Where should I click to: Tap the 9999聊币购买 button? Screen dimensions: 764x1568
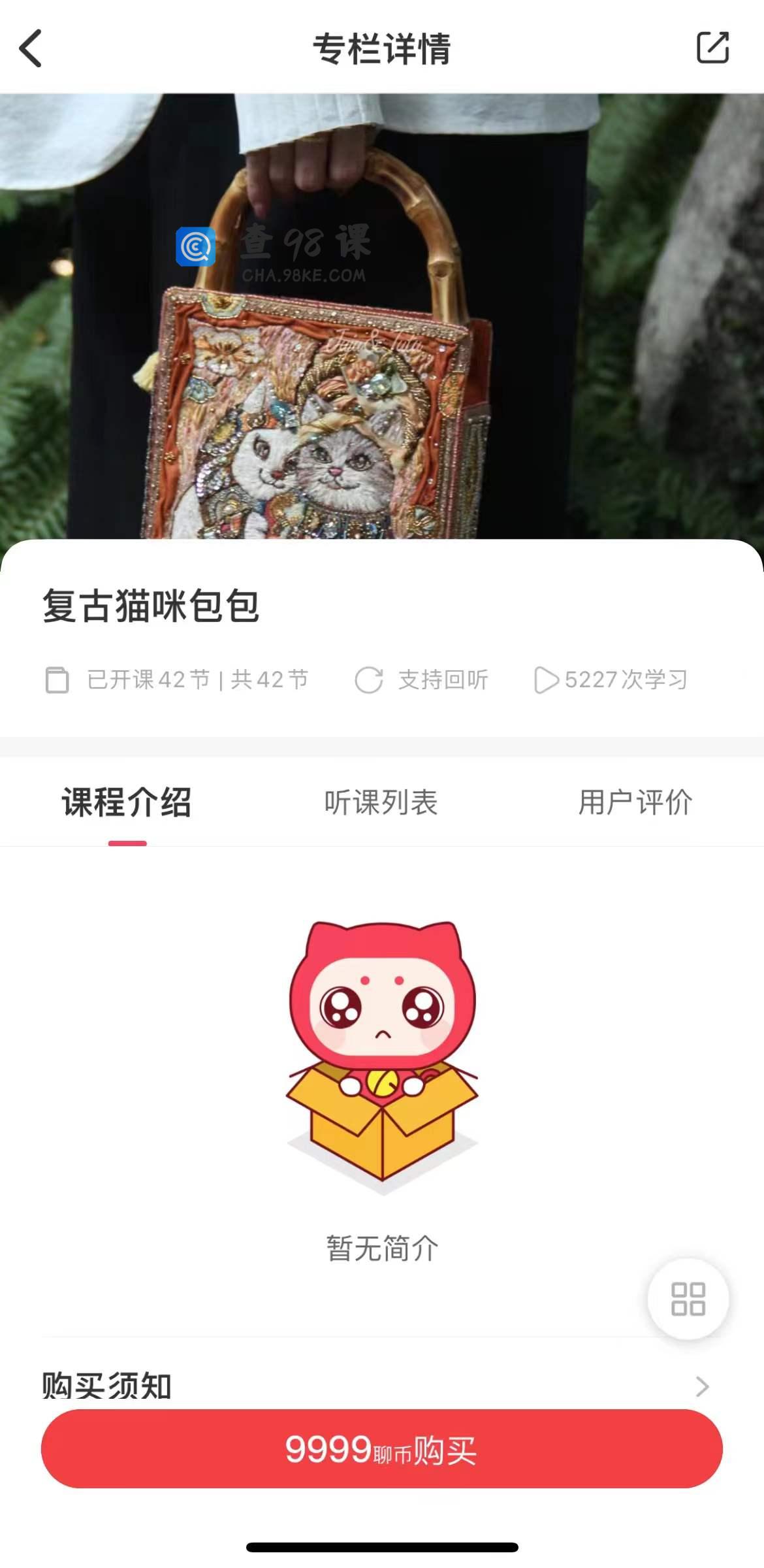[x=381, y=1449]
